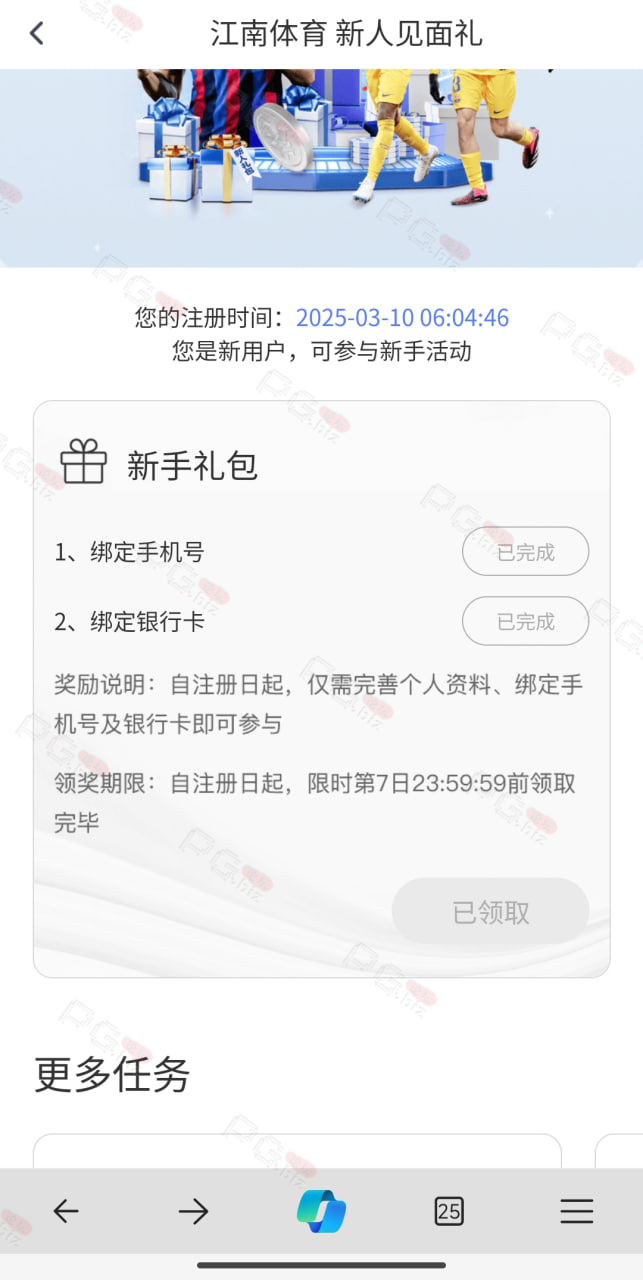Screen dimensions: 643x1280
Task: Navigate forward in browser toolbar
Action: tap(193, 1211)
